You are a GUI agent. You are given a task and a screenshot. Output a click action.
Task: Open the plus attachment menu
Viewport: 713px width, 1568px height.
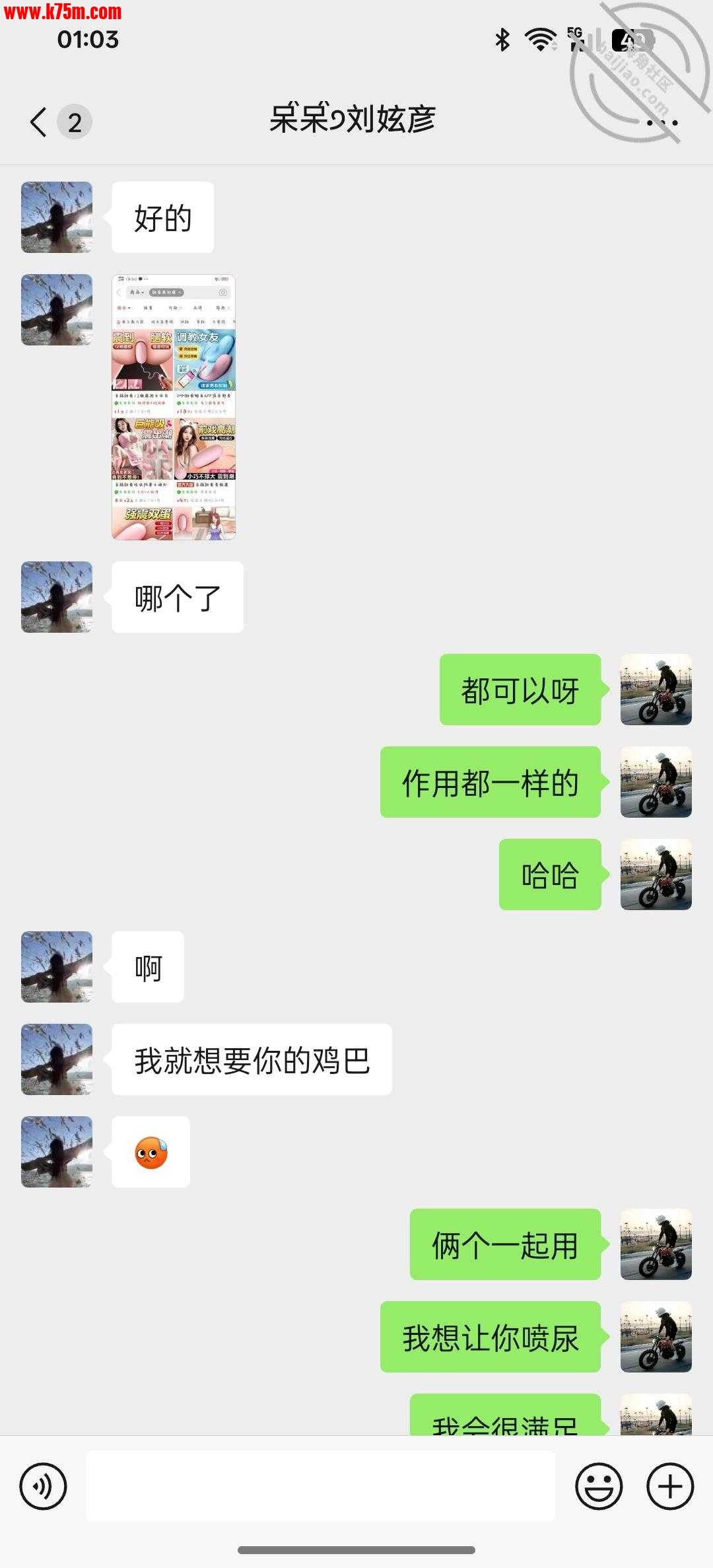[670, 1486]
